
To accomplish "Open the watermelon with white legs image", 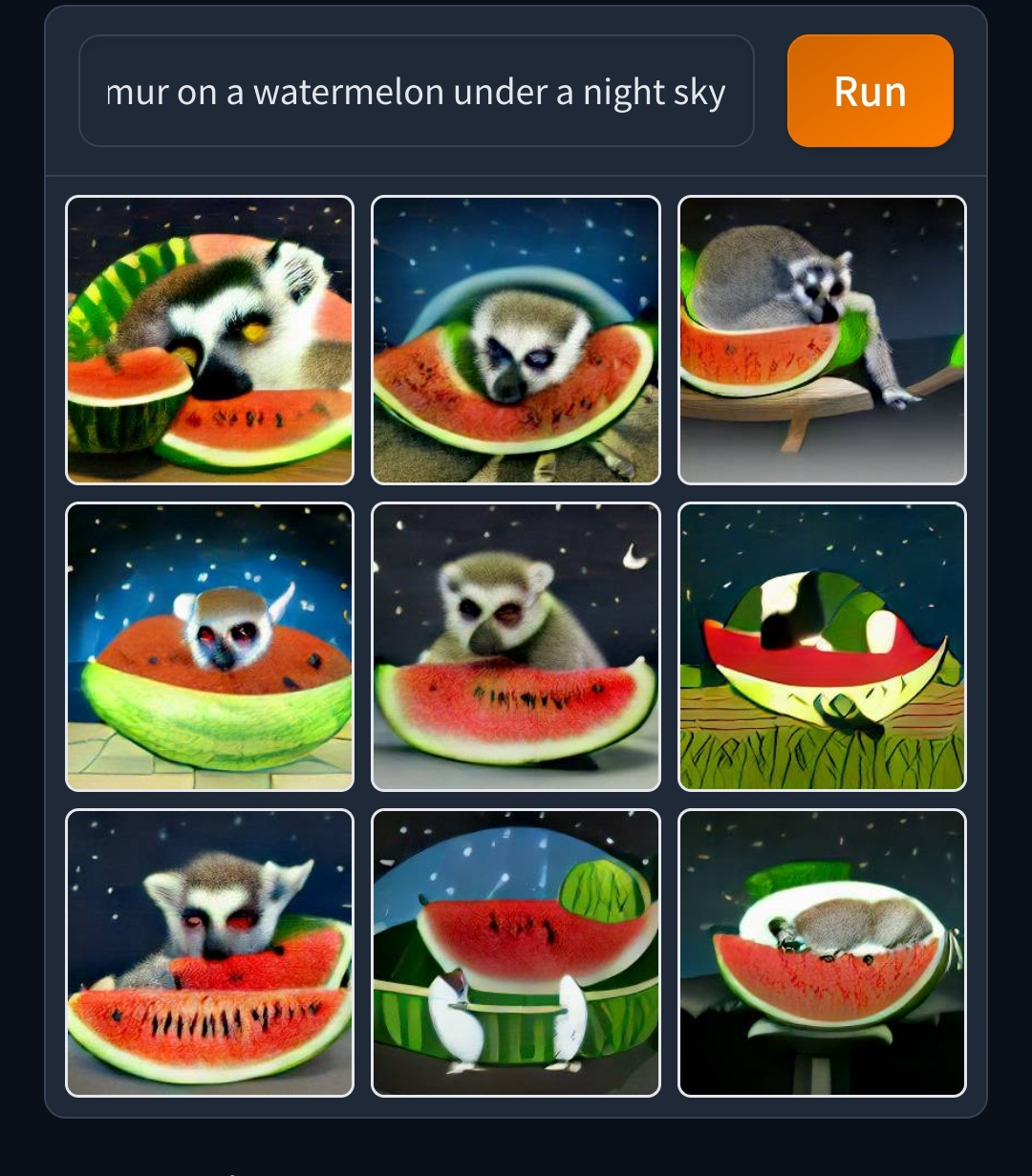I will point(516,952).
